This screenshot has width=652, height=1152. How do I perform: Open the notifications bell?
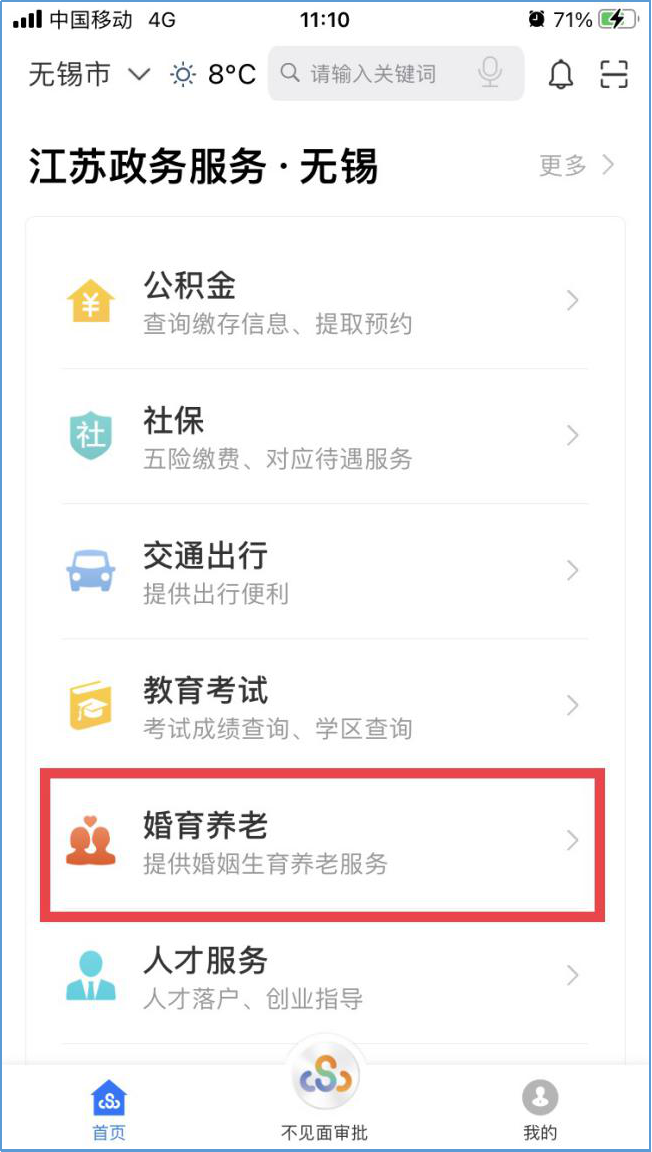click(561, 74)
